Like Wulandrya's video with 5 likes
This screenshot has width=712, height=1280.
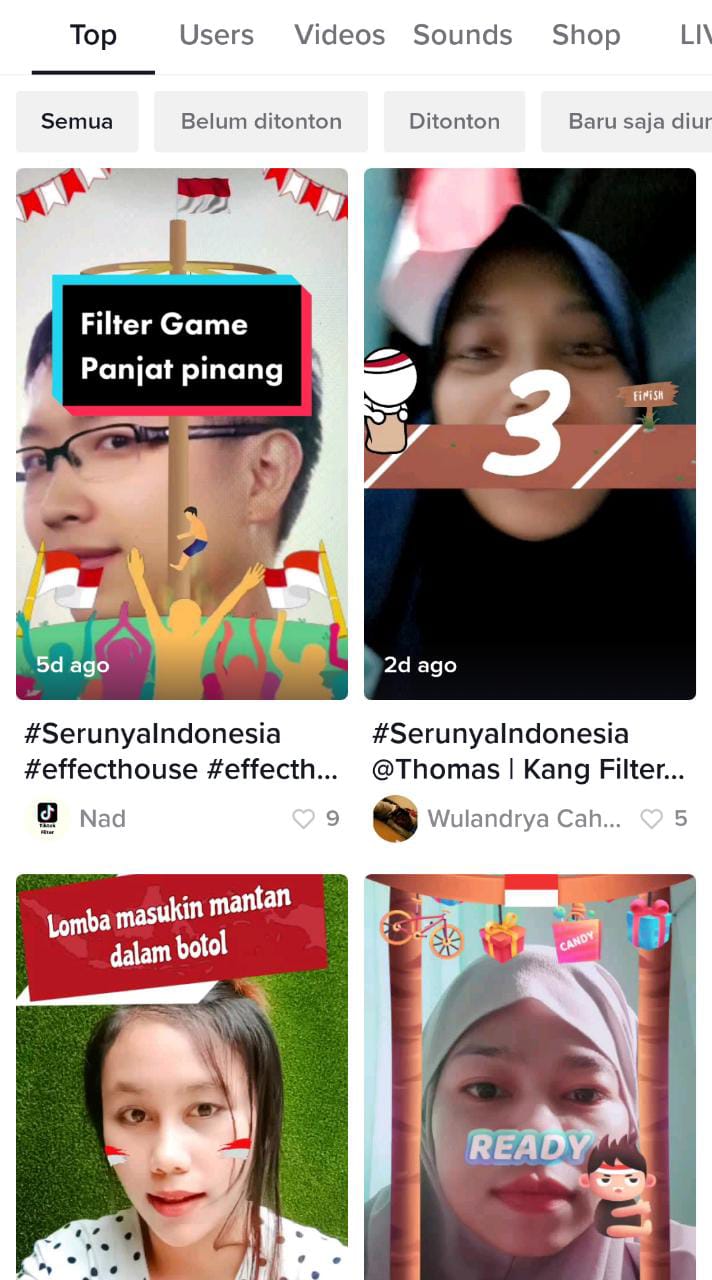pos(651,819)
